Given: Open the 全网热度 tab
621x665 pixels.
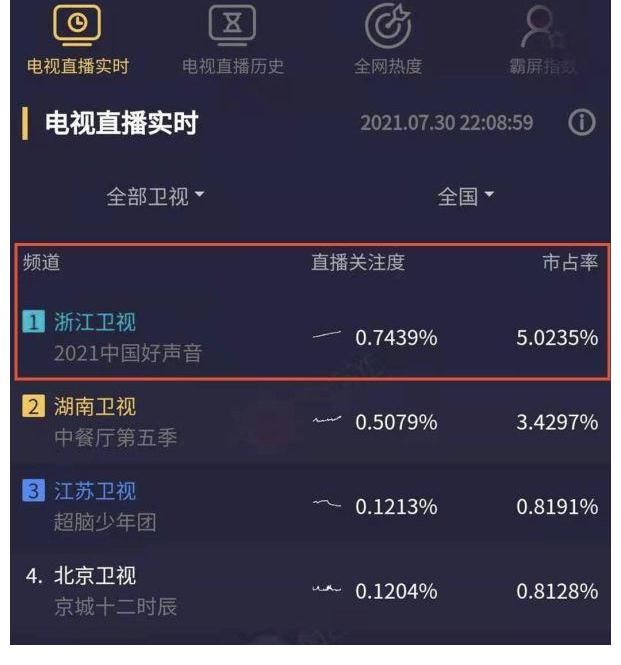Looking at the screenshot, I should coord(388,40).
